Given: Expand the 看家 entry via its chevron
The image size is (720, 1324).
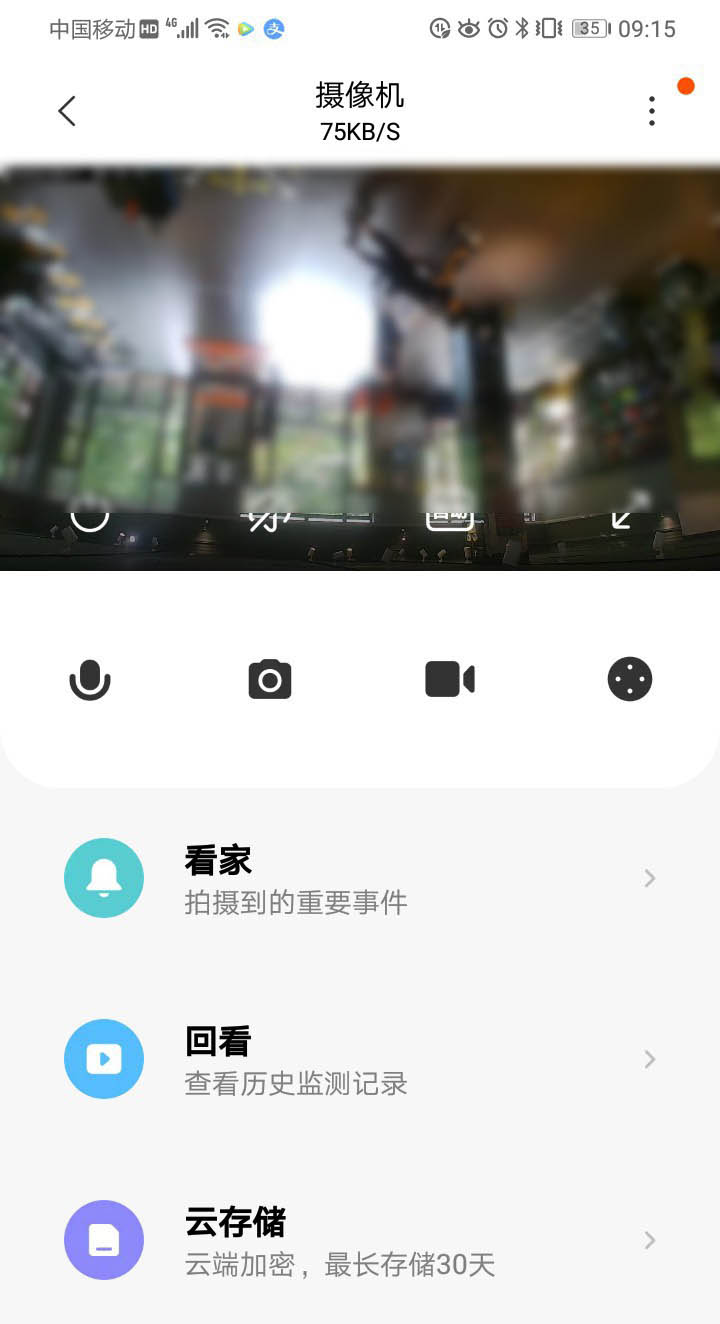Looking at the screenshot, I should pos(650,878).
